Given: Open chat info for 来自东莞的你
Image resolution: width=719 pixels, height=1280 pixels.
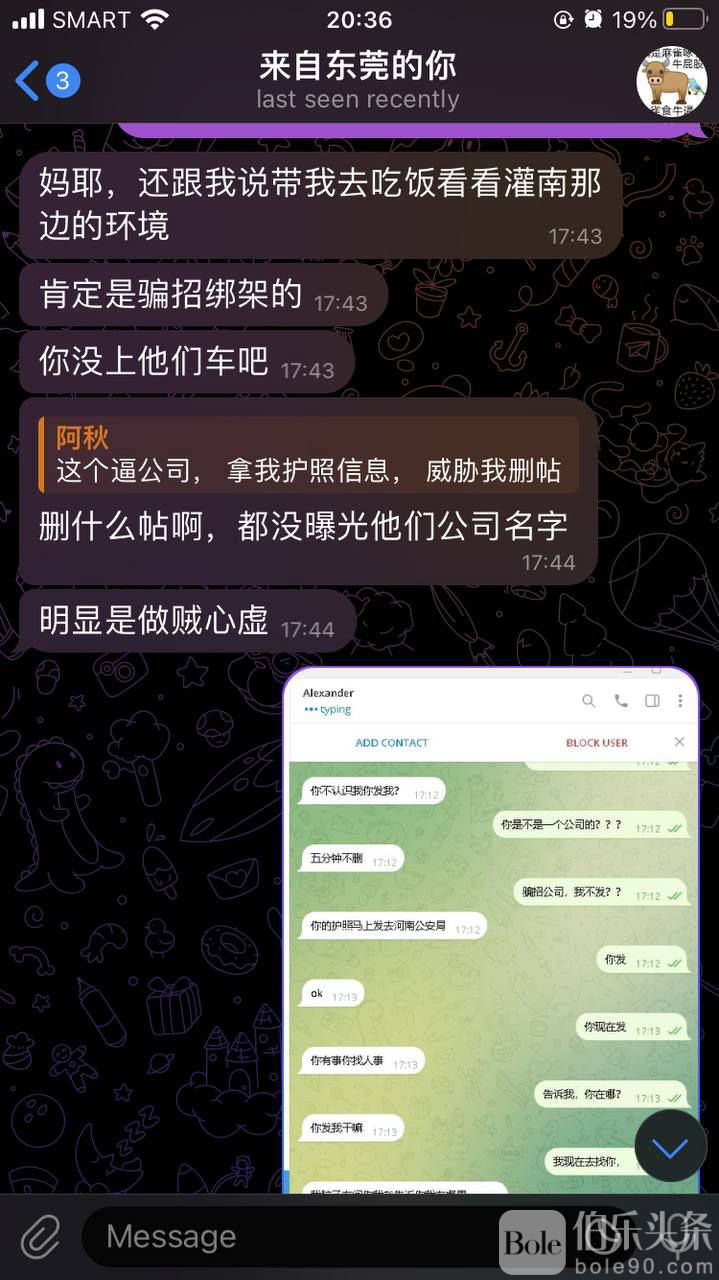Looking at the screenshot, I should [357, 80].
